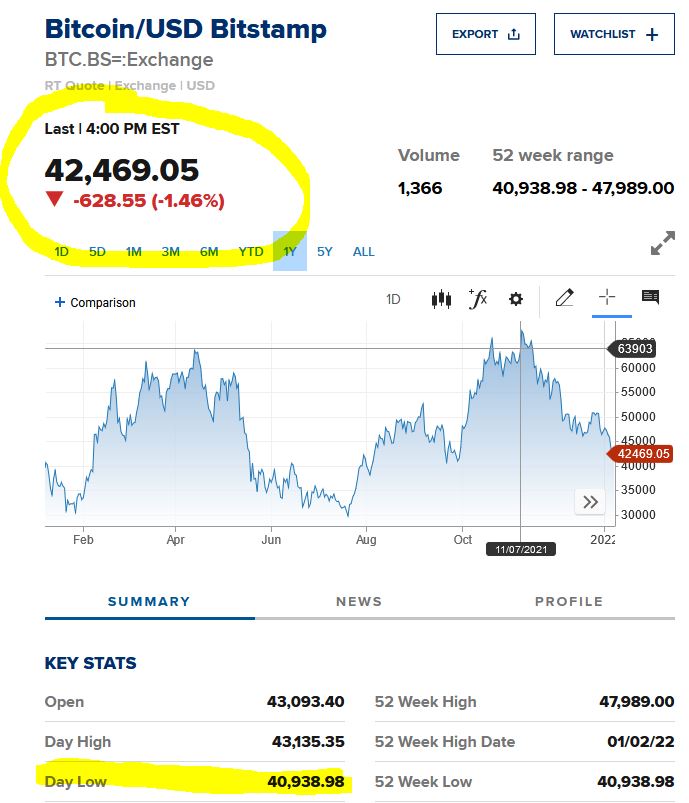Open candlestick chart type options
This screenshot has height=803, width=689.
pos(441,299)
